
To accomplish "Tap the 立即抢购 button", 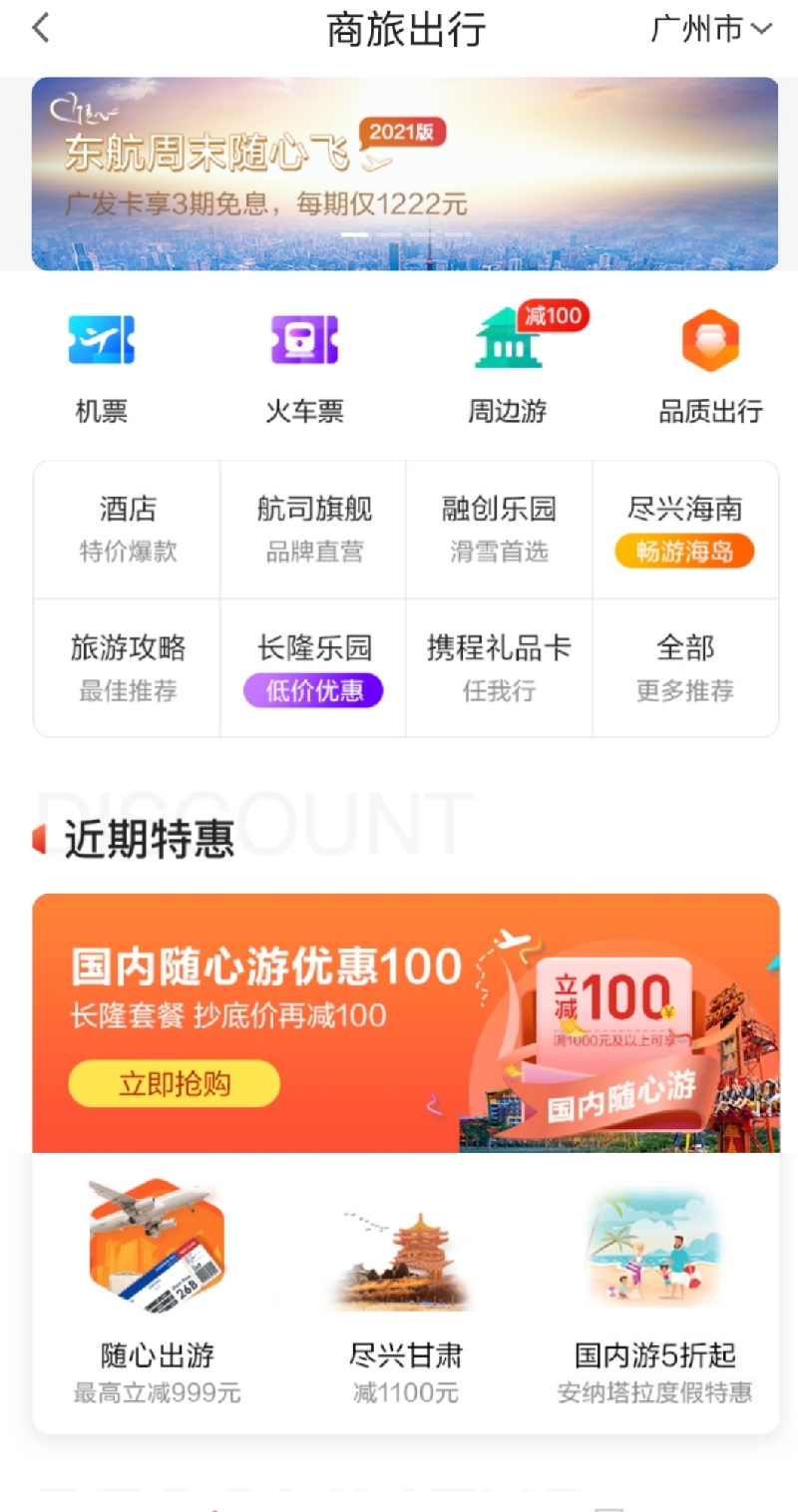I will pos(174,1083).
